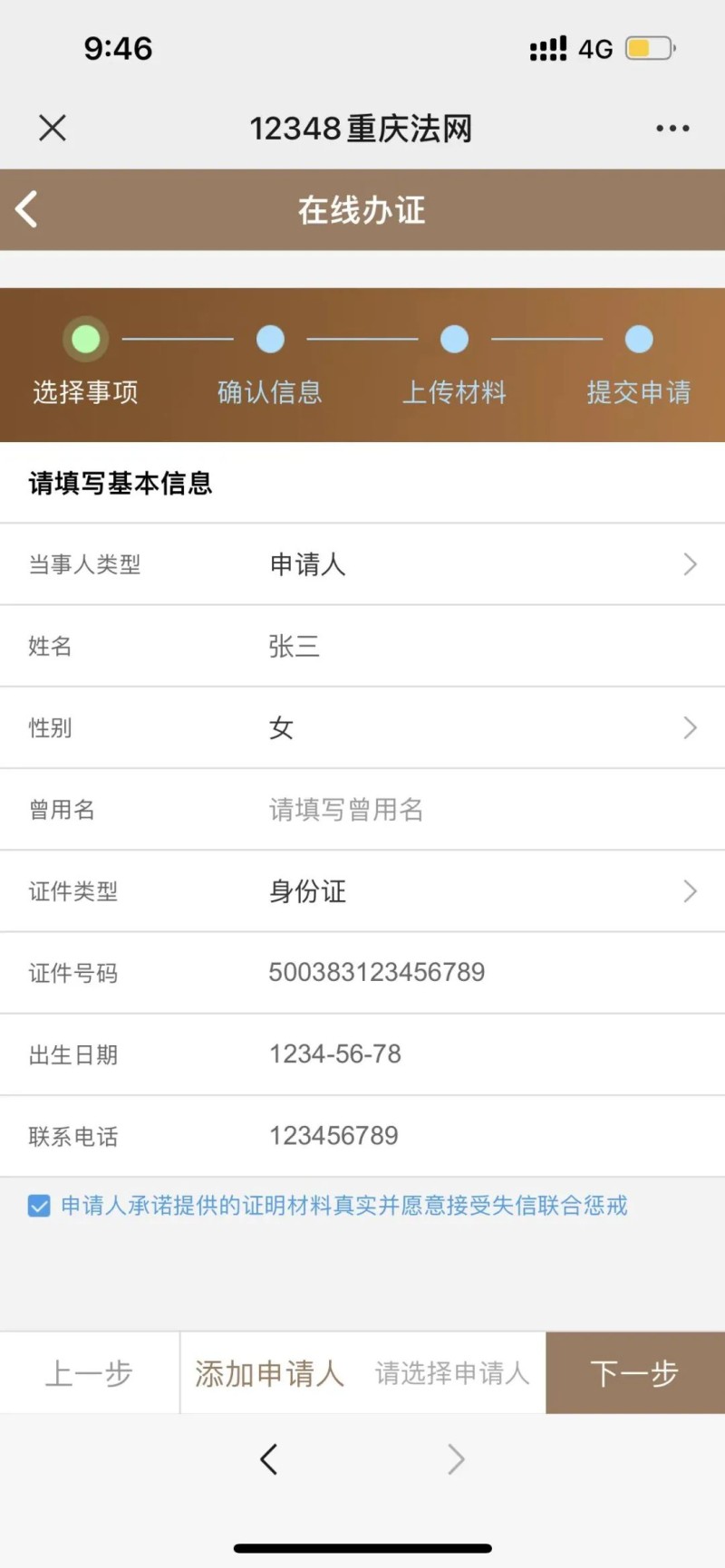Select a different 证件类型
725x1568 pixels.
(x=362, y=891)
